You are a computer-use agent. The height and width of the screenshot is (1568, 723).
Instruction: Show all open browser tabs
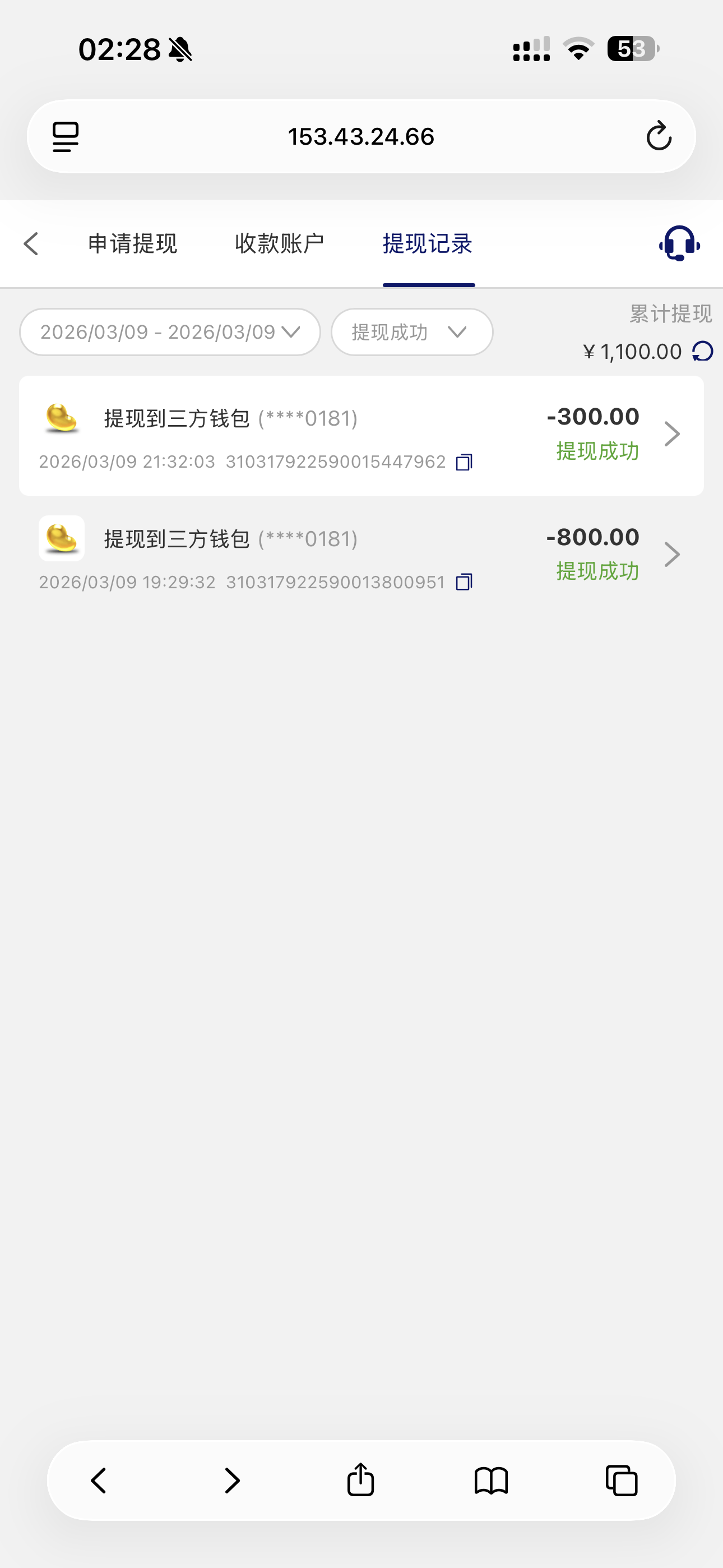point(622,1481)
